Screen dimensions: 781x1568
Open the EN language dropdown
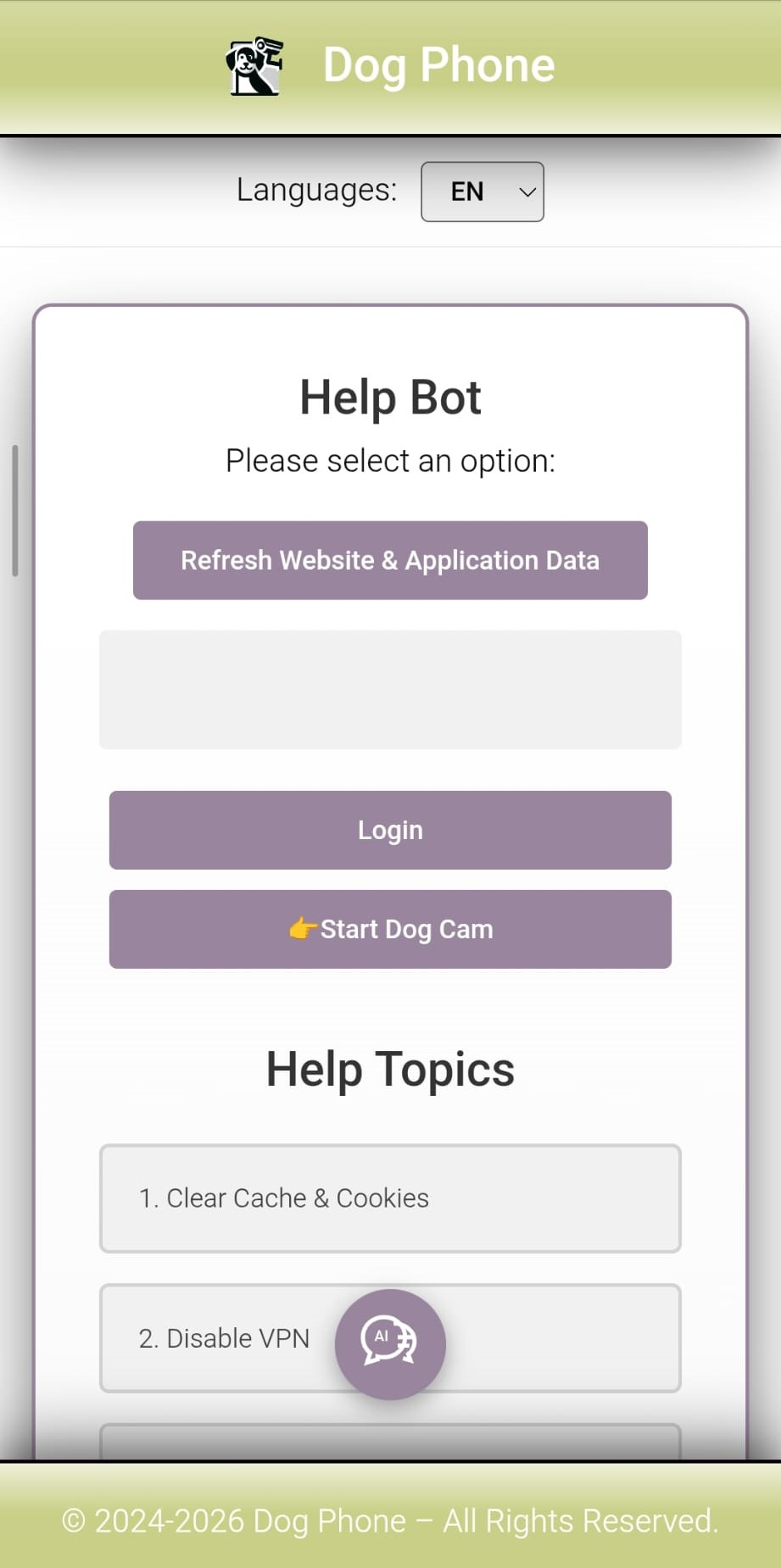pos(482,192)
